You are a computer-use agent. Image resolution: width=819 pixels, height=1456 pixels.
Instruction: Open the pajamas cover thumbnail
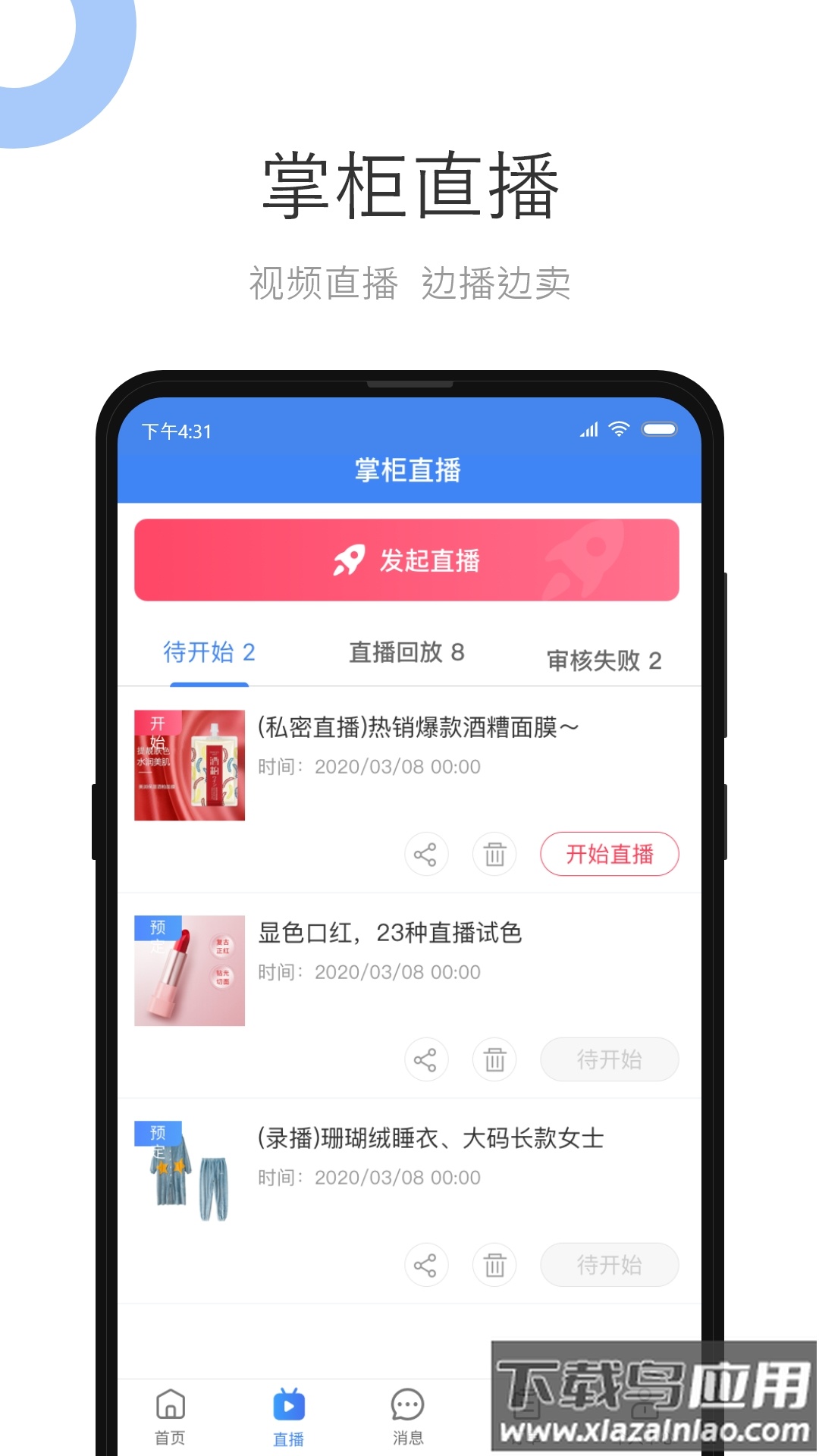click(189, 1175)
